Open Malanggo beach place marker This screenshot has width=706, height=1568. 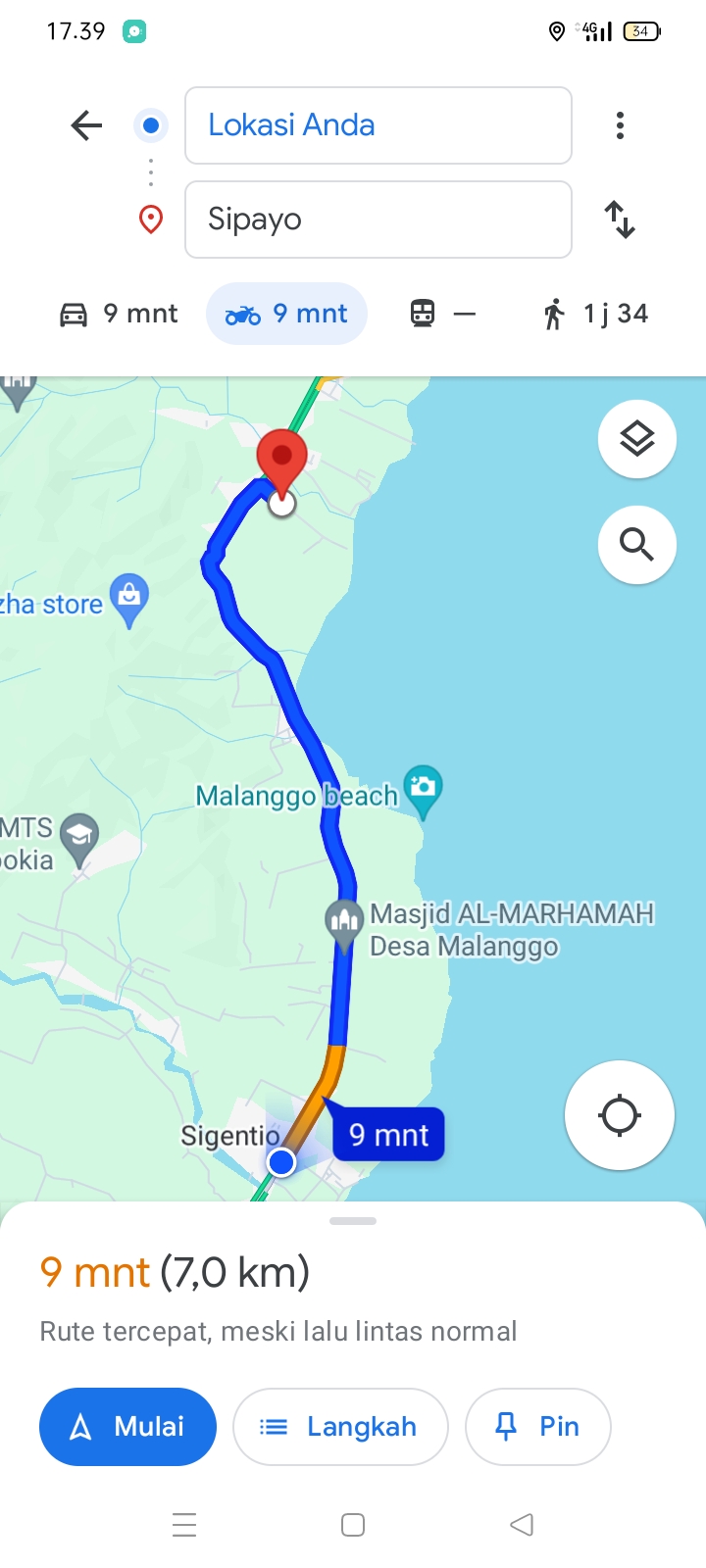tap(424, 790)
